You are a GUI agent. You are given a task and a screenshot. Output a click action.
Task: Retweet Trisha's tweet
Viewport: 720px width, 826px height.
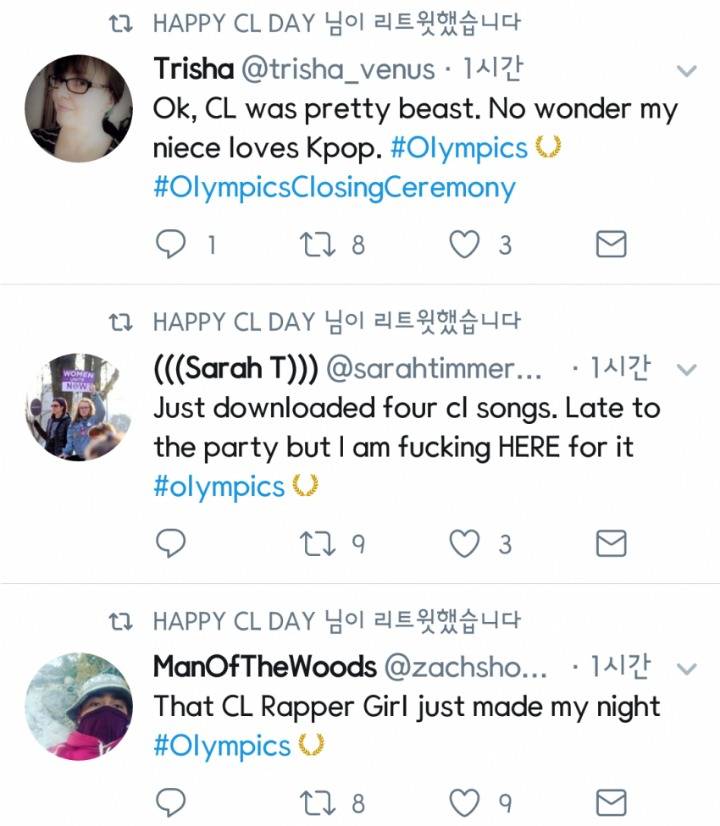[x=318, y=244]
